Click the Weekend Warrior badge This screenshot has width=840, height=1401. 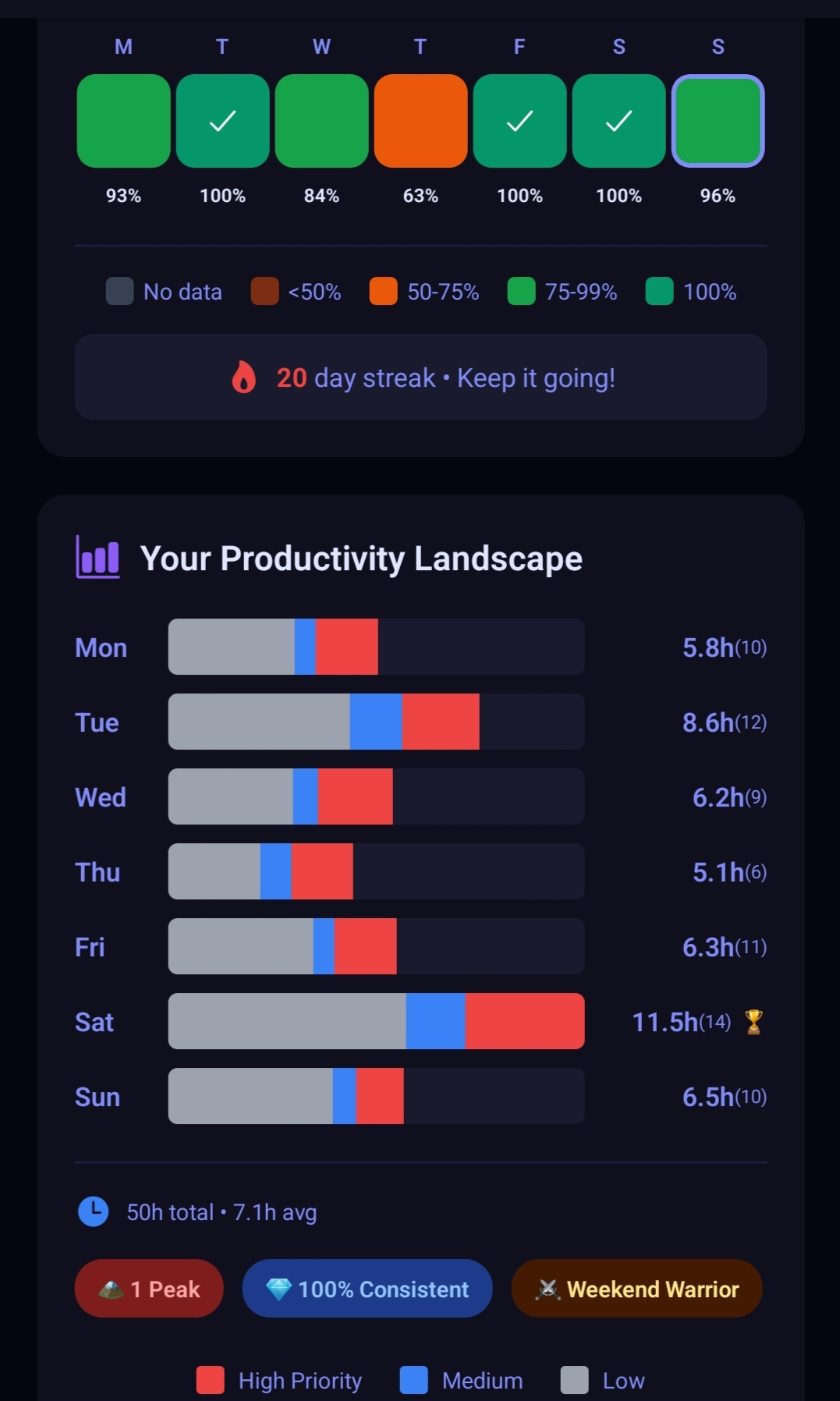[636, 1289]
